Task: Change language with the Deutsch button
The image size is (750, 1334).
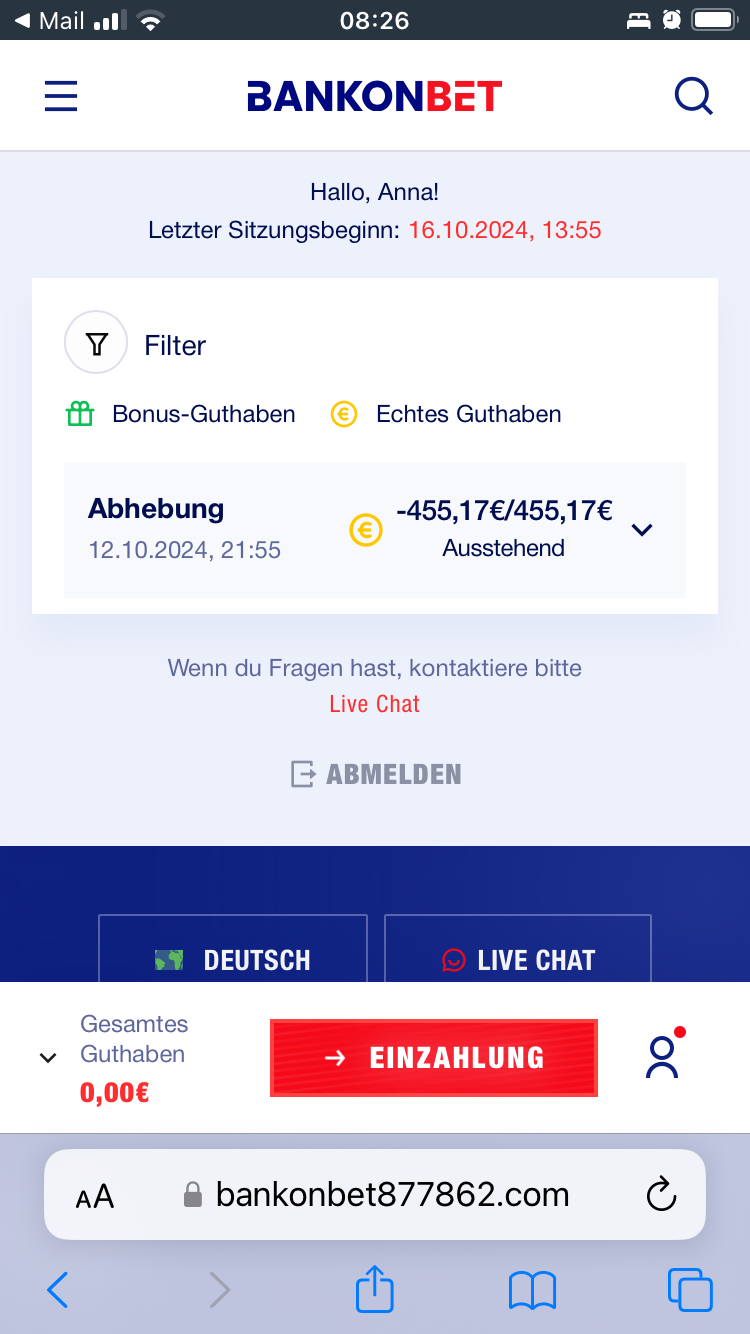Action: 233,958
